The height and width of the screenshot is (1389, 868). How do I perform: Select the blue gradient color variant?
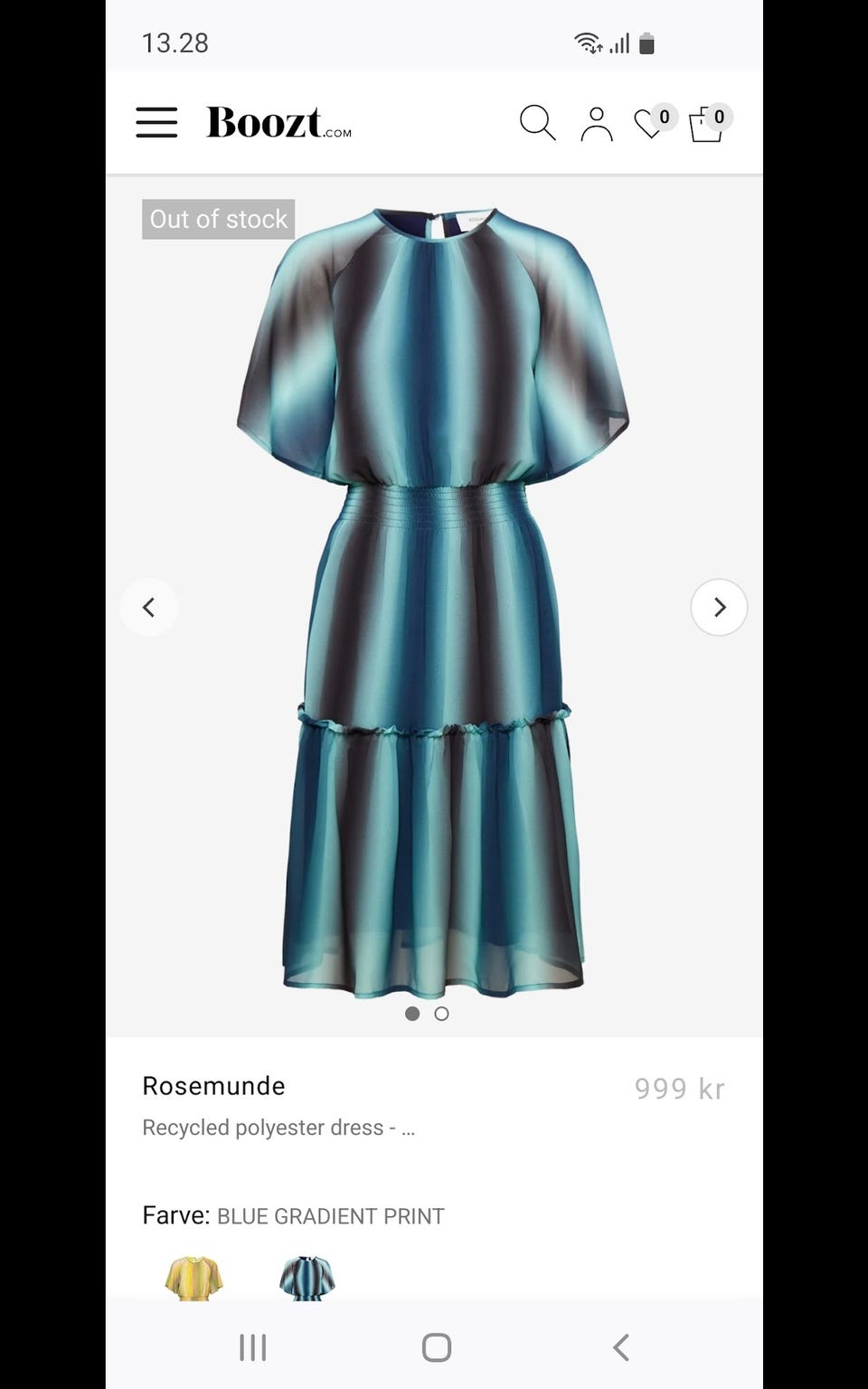pyautogui.click(x=307, y=1277)
